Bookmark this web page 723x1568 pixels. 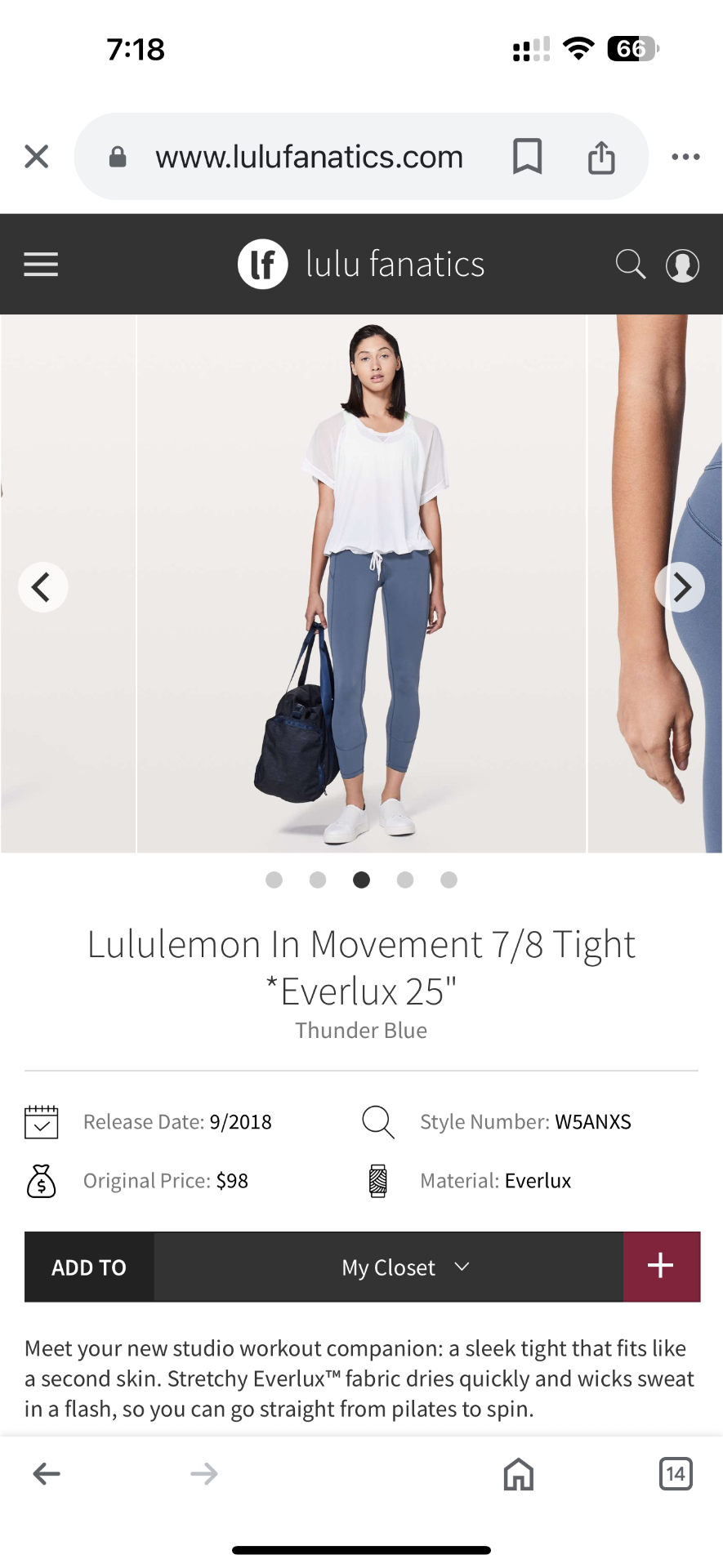pos(527,156)
